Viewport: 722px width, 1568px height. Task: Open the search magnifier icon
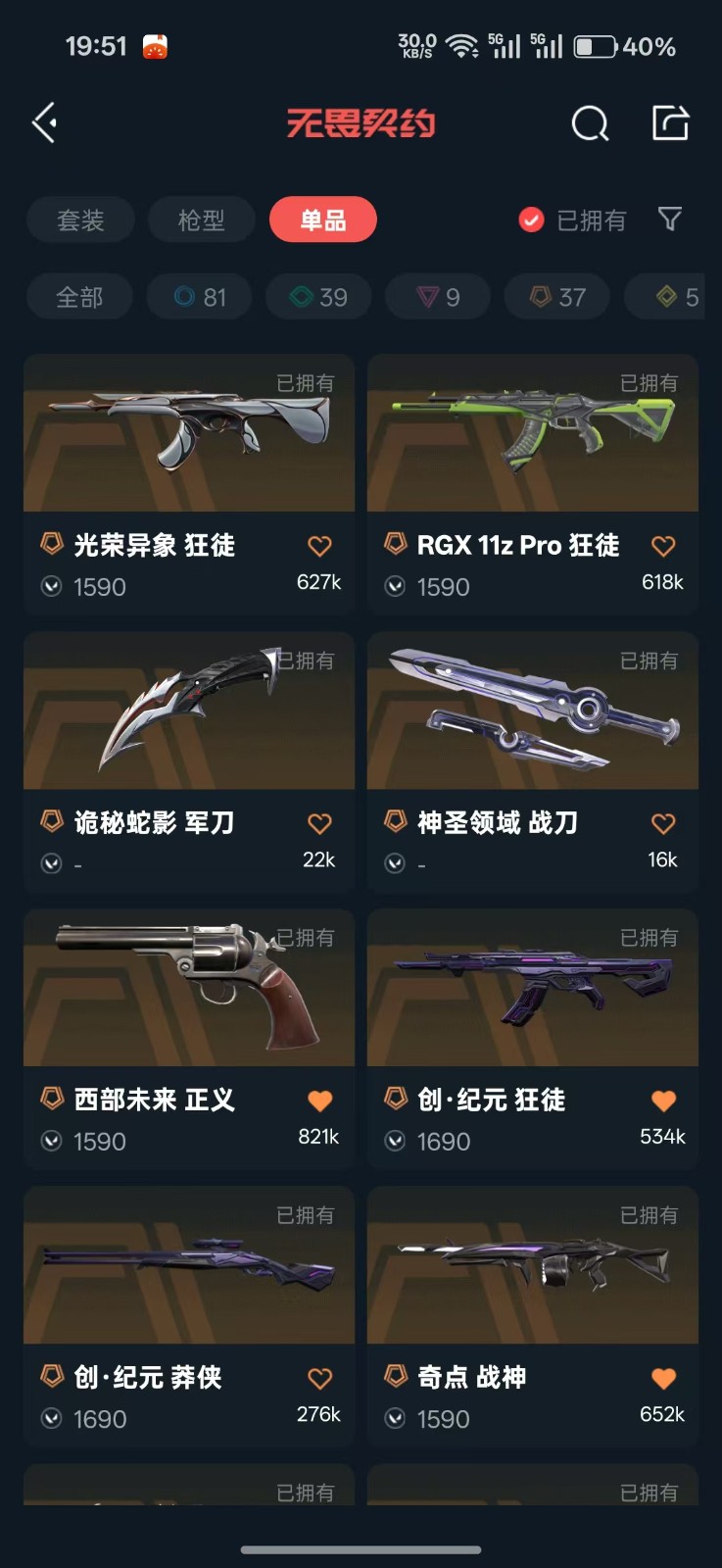click(590, 124)
